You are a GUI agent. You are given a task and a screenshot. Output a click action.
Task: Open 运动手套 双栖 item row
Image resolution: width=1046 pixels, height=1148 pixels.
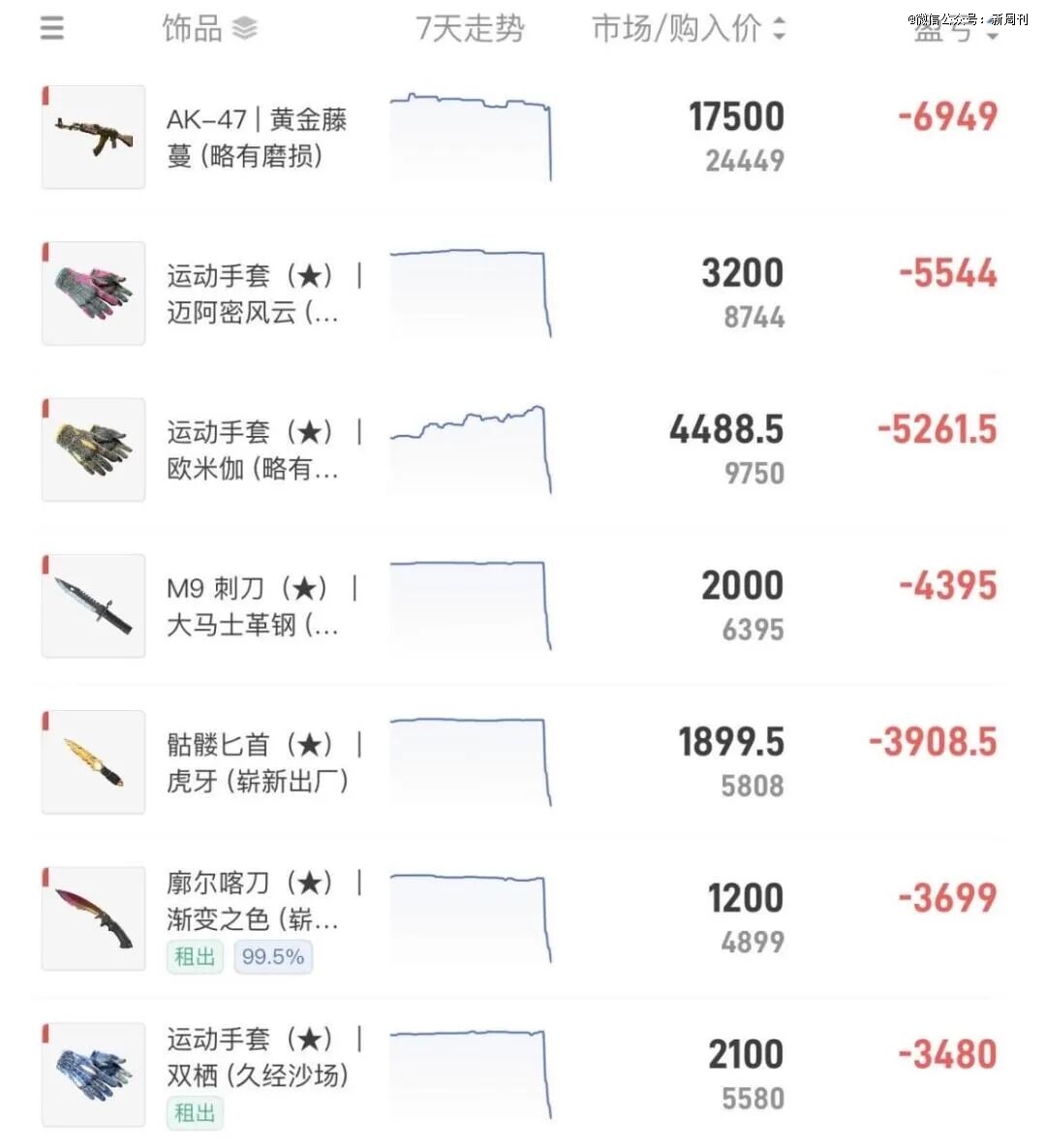tap(257, 1057)
